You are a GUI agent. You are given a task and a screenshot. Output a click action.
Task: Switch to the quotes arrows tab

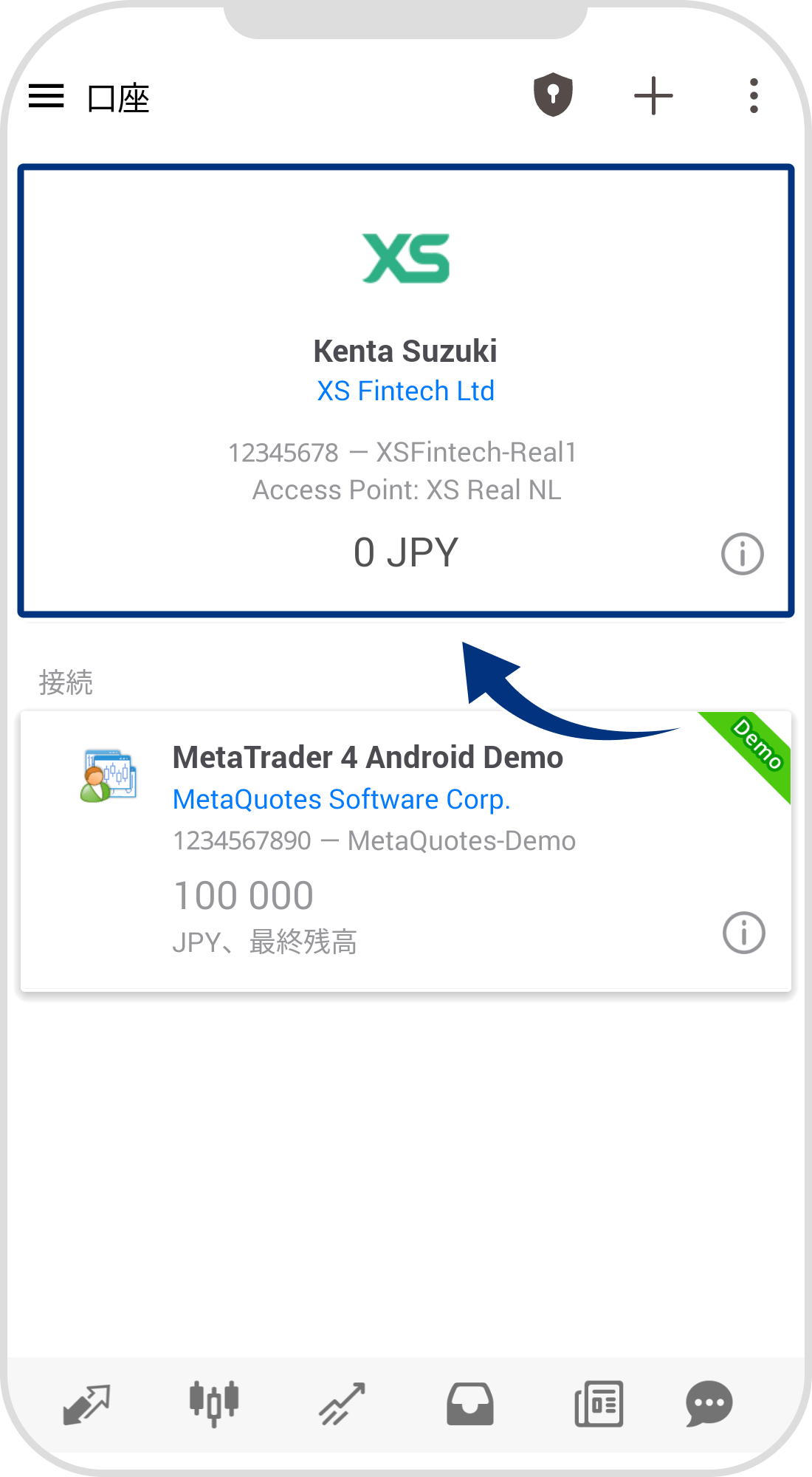pos(86,1403)
